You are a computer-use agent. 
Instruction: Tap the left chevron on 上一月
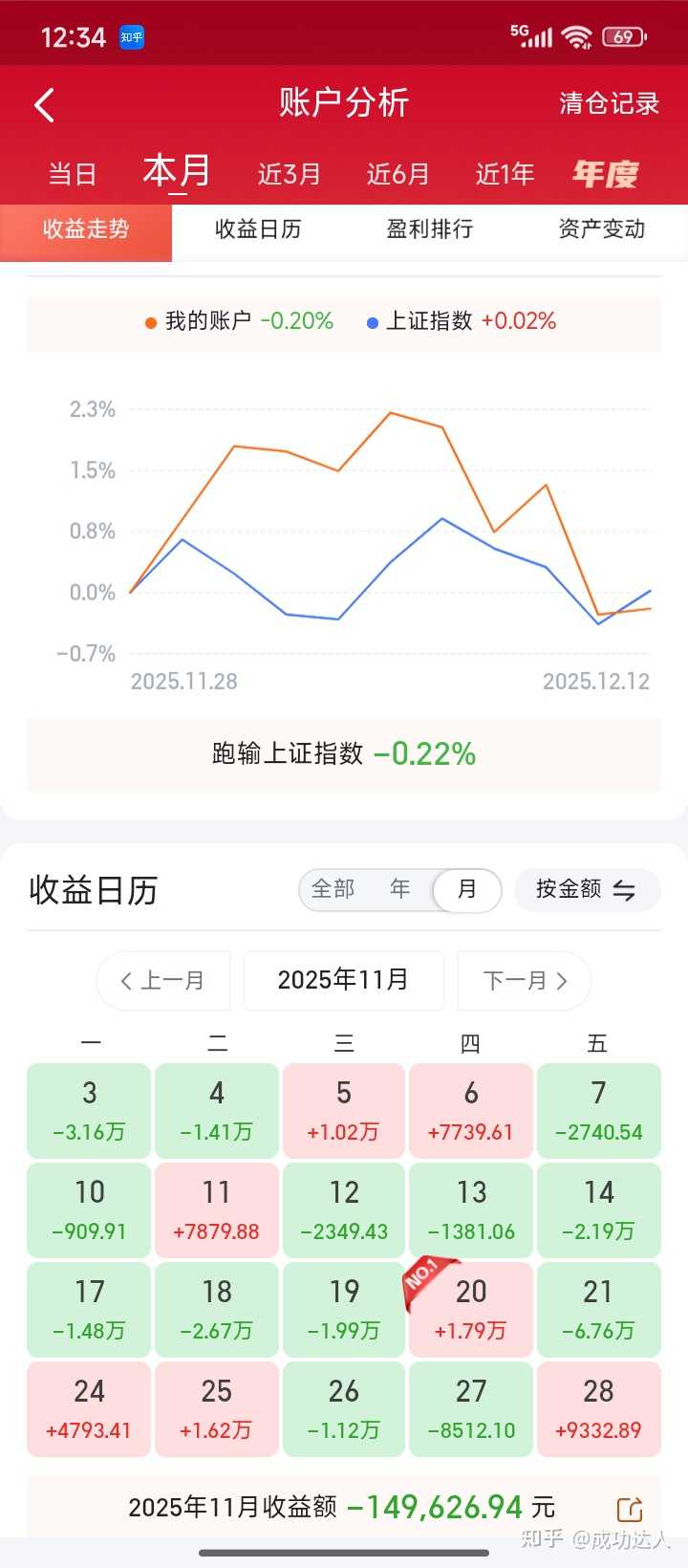125,981
